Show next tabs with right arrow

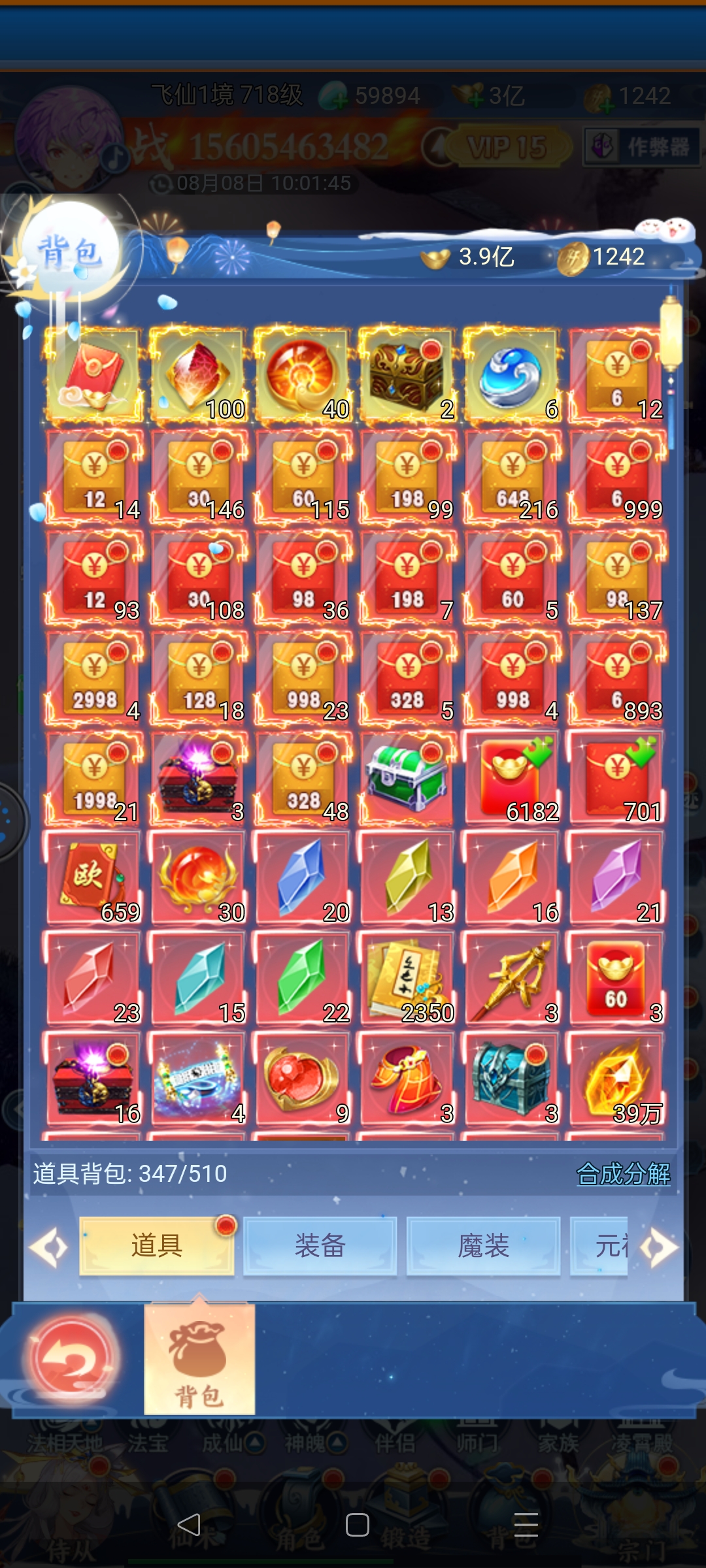coord(660,1248)
